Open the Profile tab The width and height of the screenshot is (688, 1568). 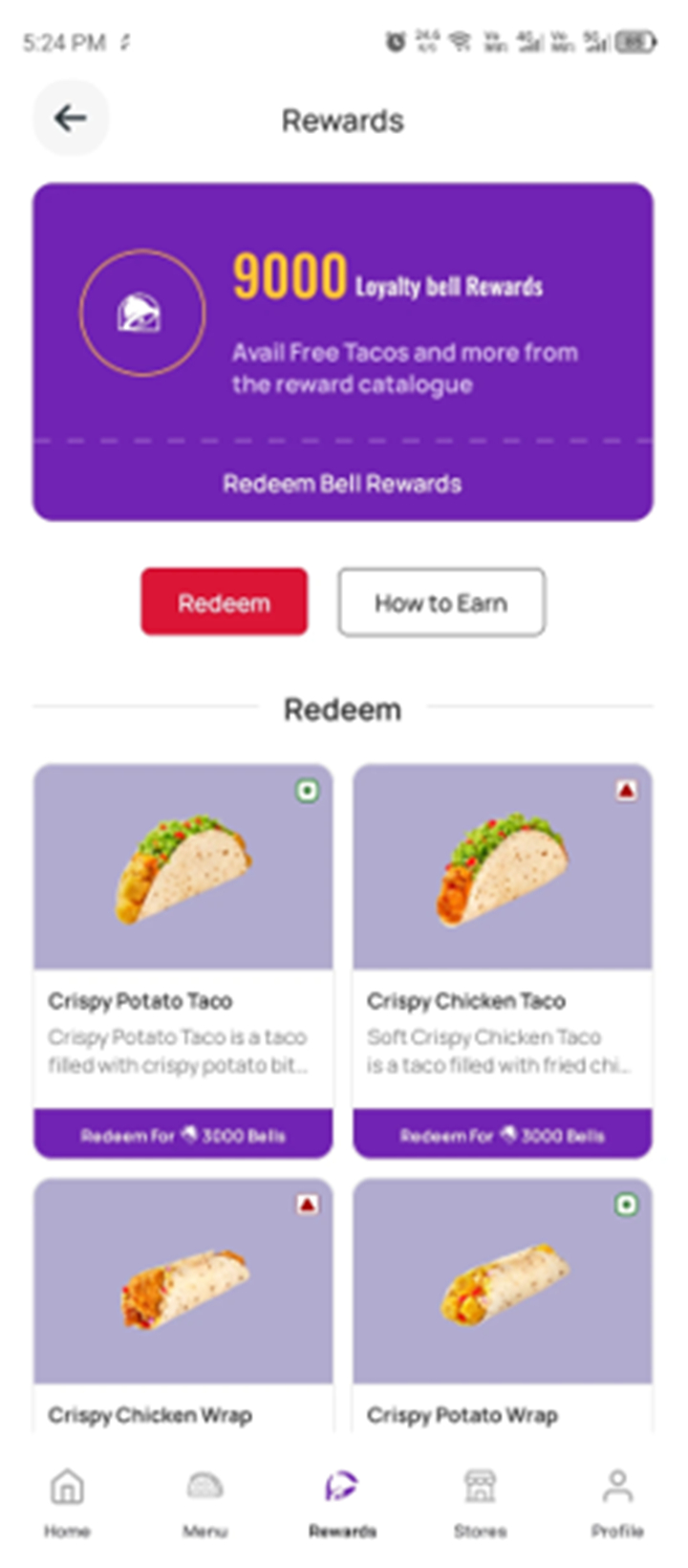tap(617, 1503)
